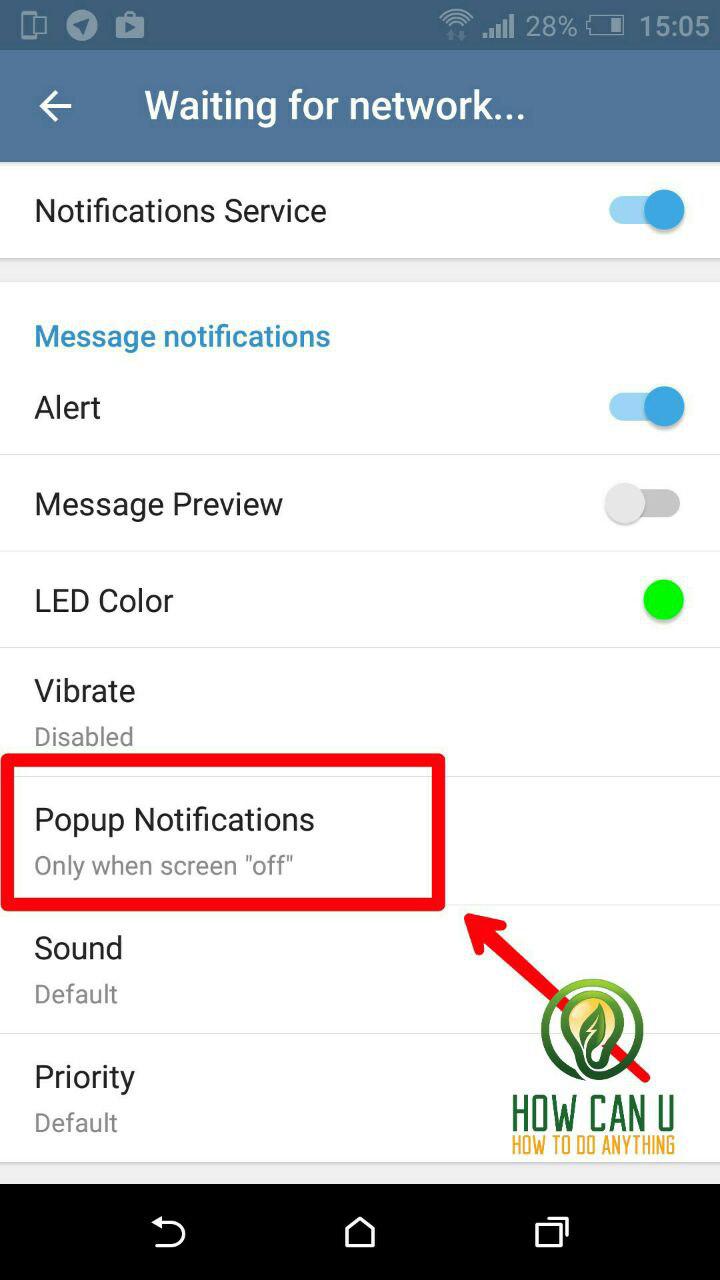Tap the system home button
The width and height of the screenshot is (720, 1280).
[x=360, y=1233]
